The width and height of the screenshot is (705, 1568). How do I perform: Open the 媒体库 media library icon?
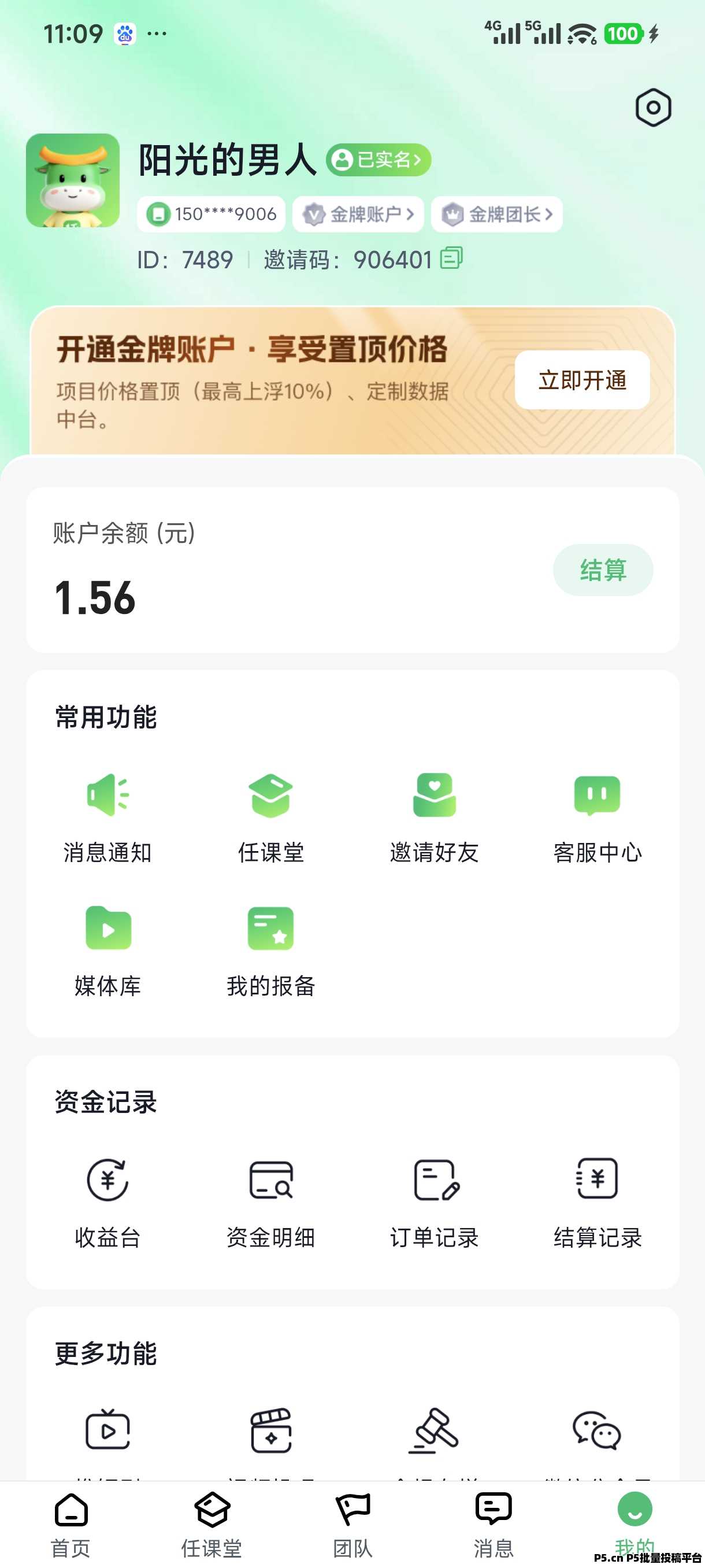pyautogui.click(x=107, y=930)
